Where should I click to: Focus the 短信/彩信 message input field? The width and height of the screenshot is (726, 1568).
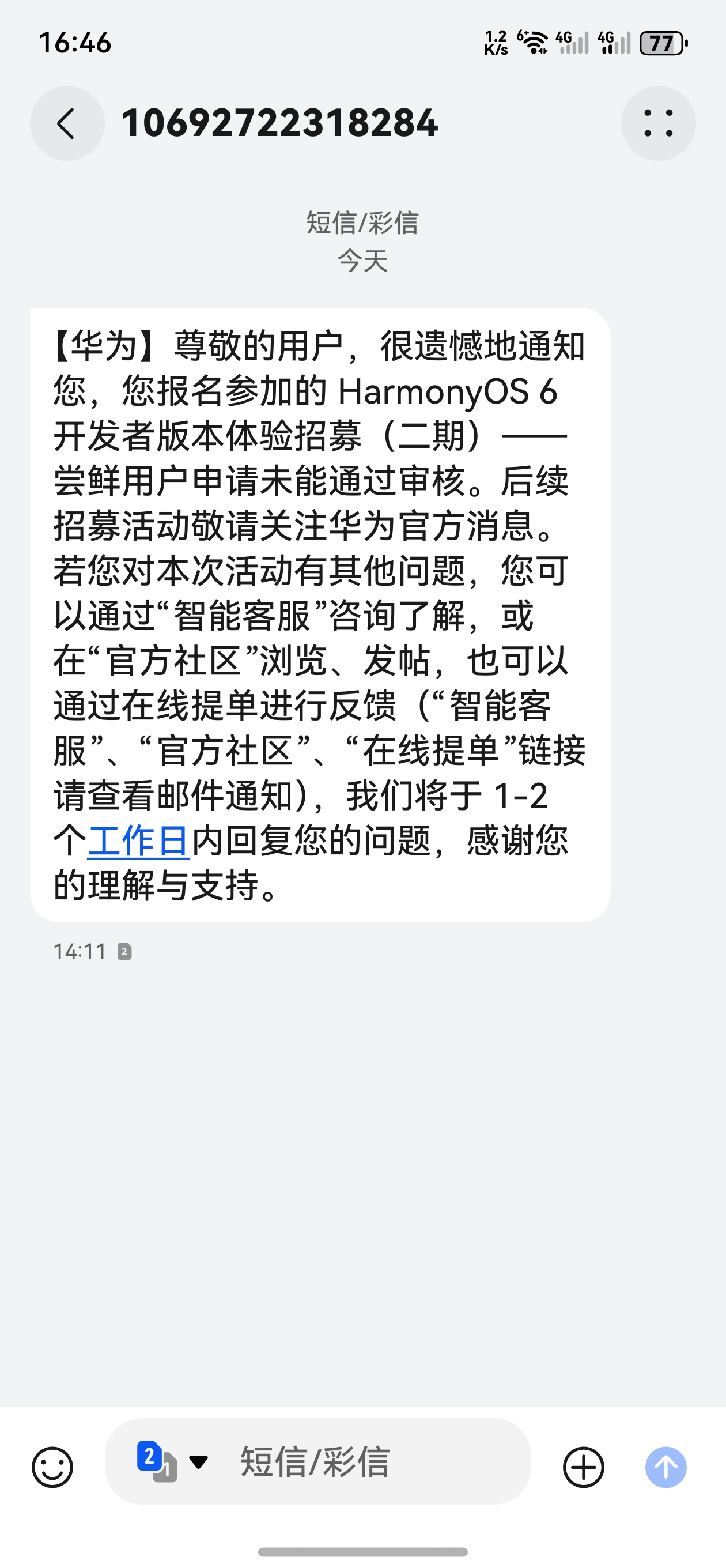[365, 1461]
